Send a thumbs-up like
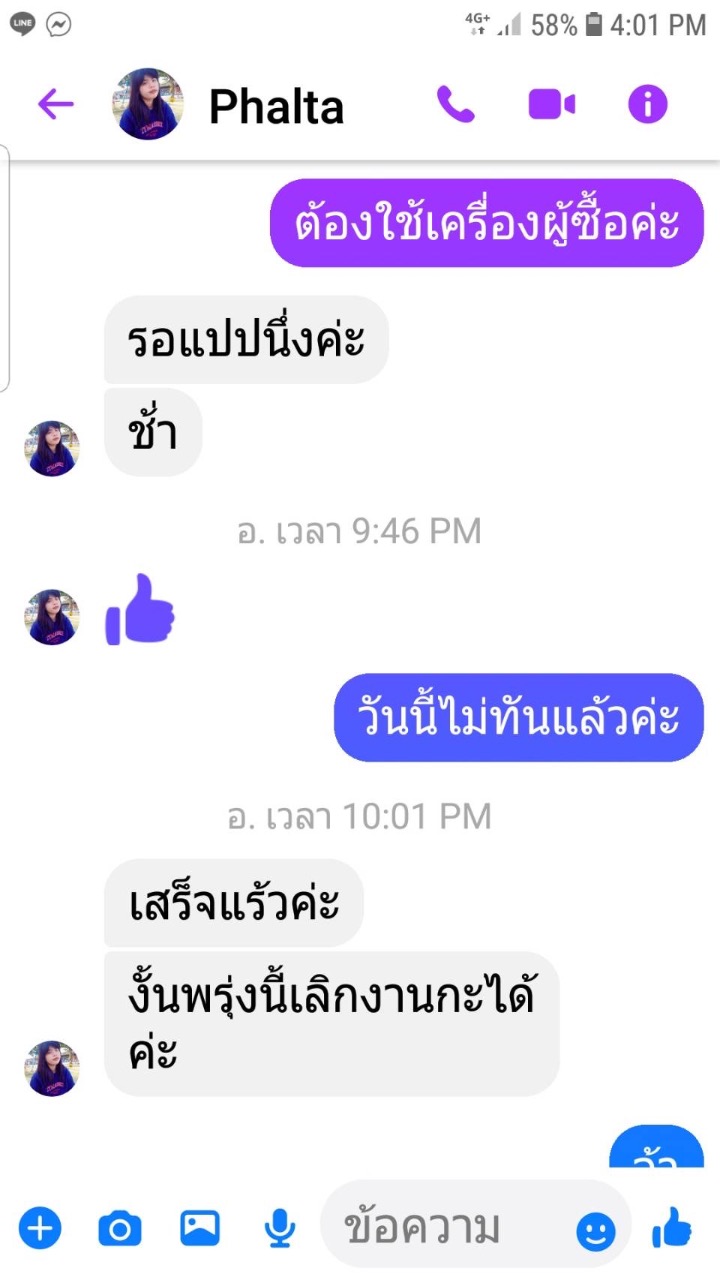 (x=672, y=1227)
